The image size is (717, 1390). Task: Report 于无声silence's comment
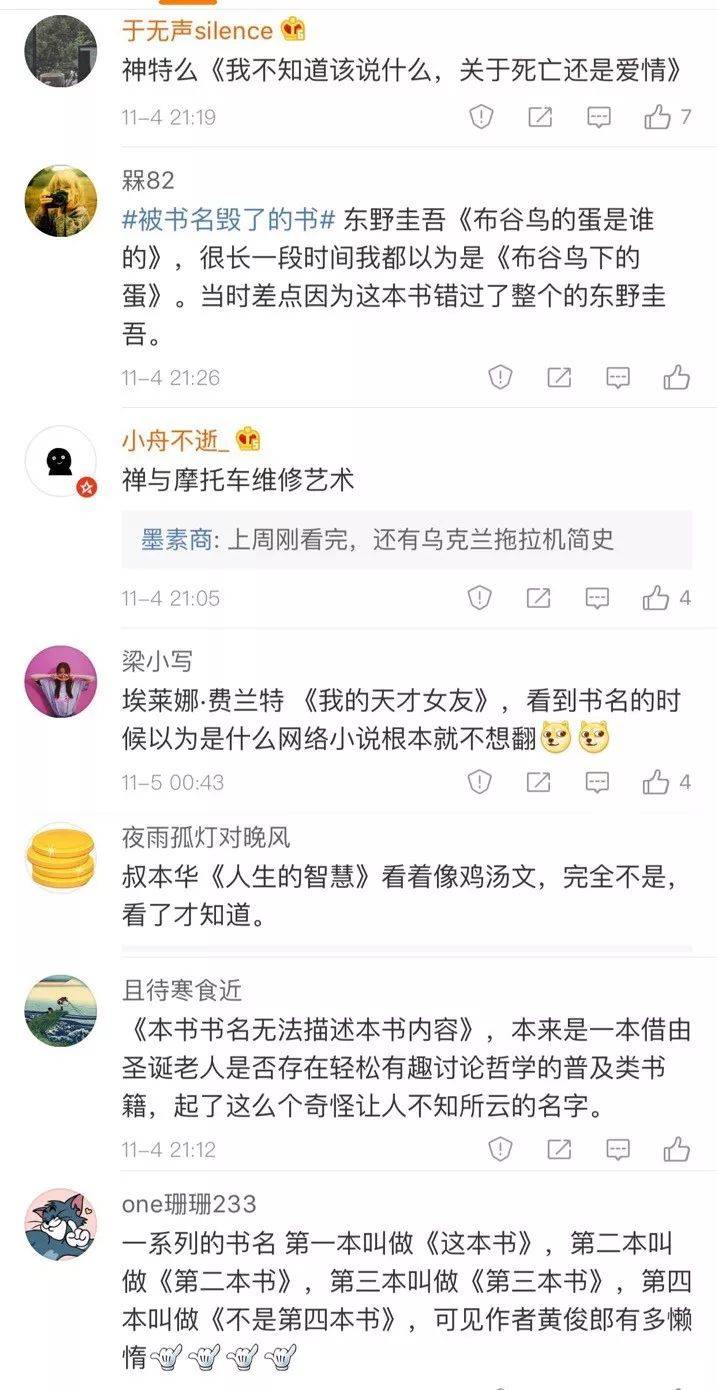click(481, 117)
